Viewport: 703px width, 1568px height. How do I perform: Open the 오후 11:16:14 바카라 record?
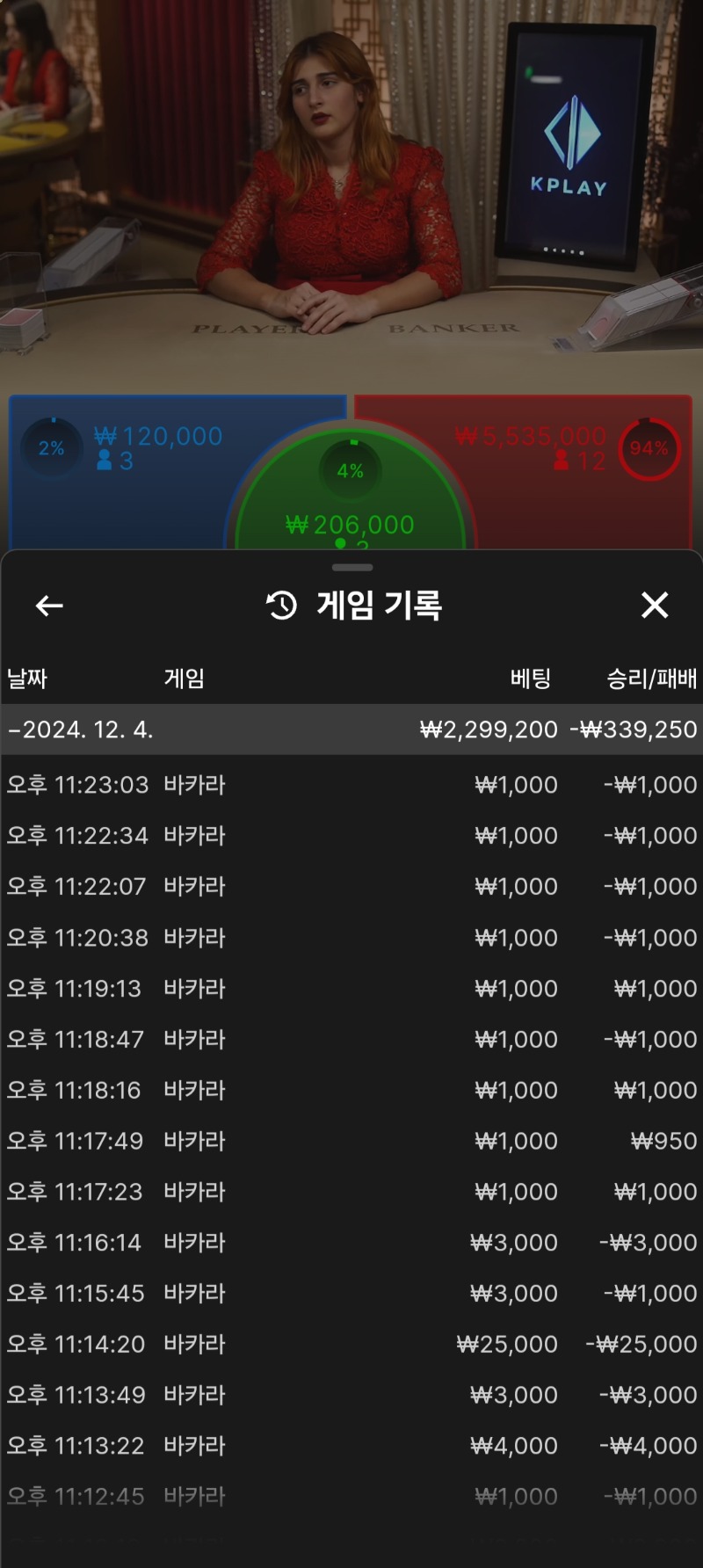(x=351, y=1243)
